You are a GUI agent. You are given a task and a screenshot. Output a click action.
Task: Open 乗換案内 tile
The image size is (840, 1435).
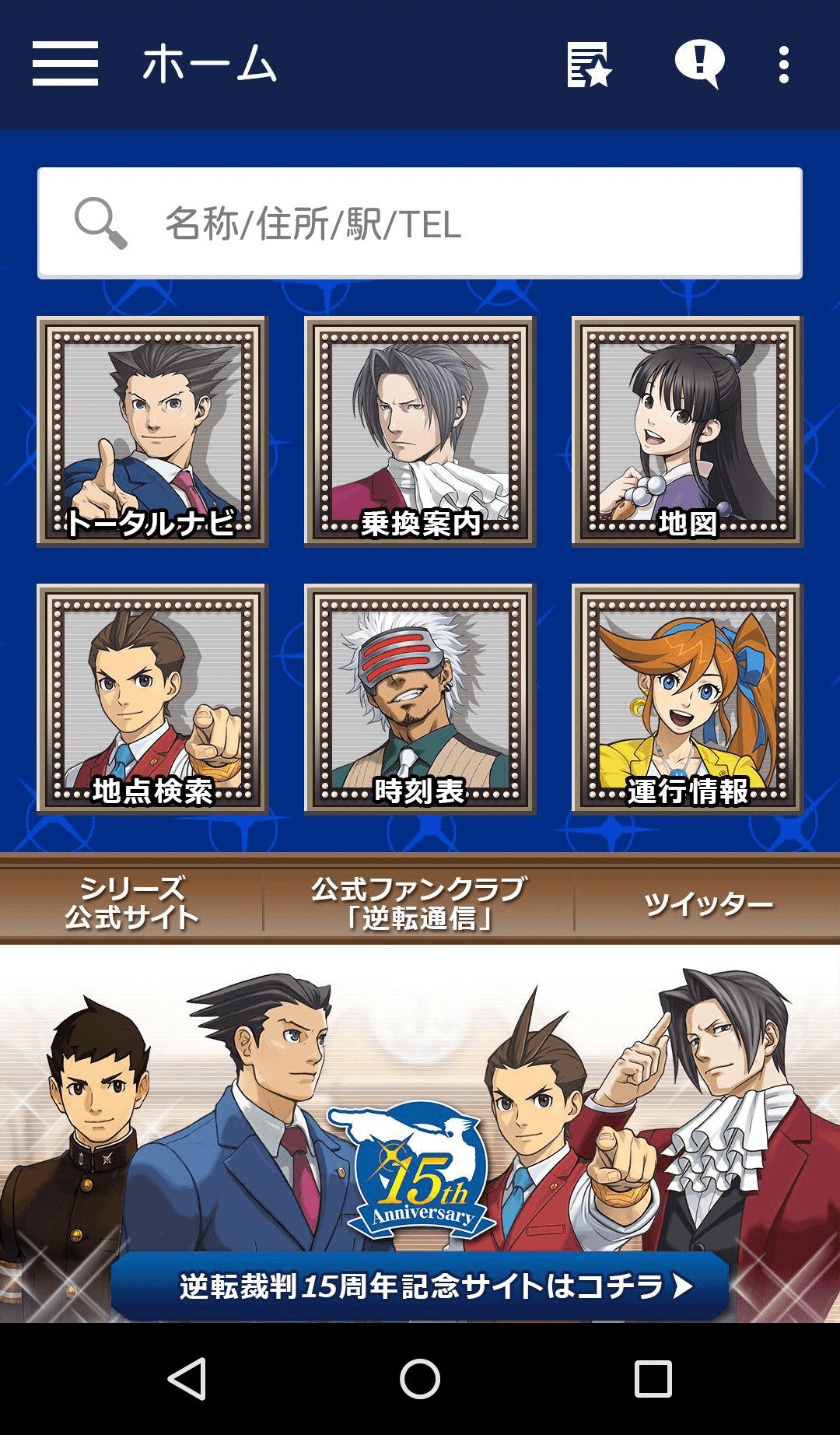pos(420,431)
